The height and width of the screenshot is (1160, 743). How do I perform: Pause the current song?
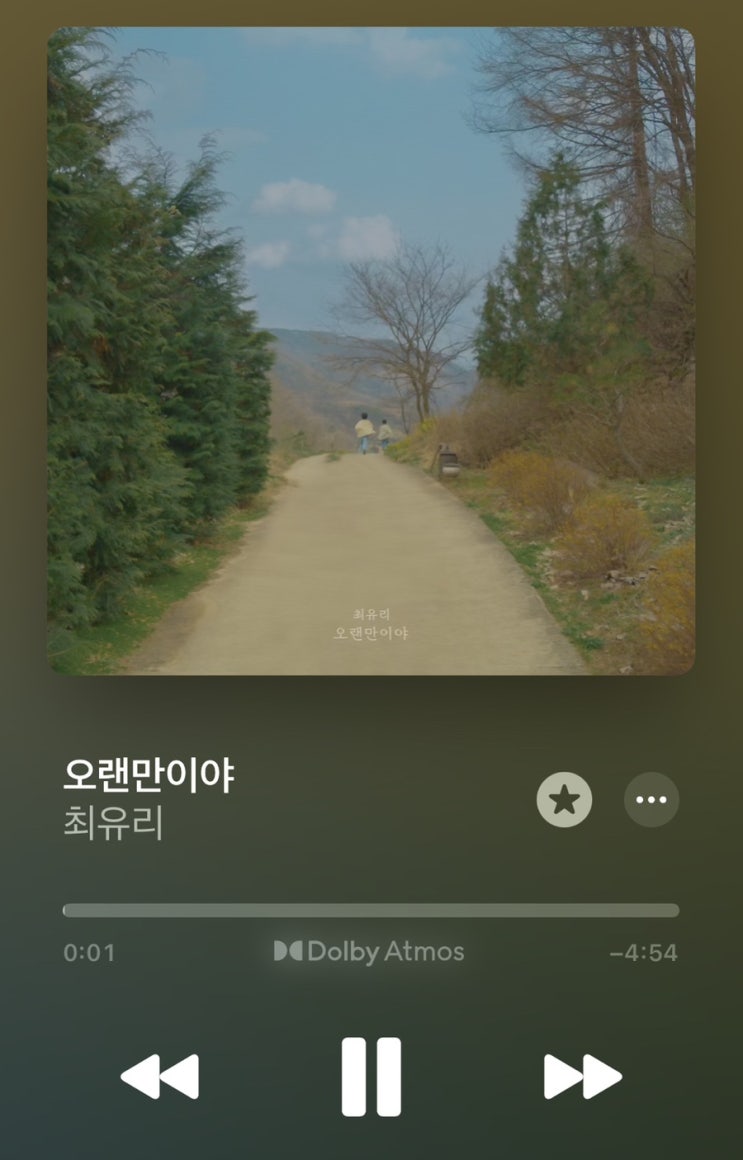coord(371,1076)
